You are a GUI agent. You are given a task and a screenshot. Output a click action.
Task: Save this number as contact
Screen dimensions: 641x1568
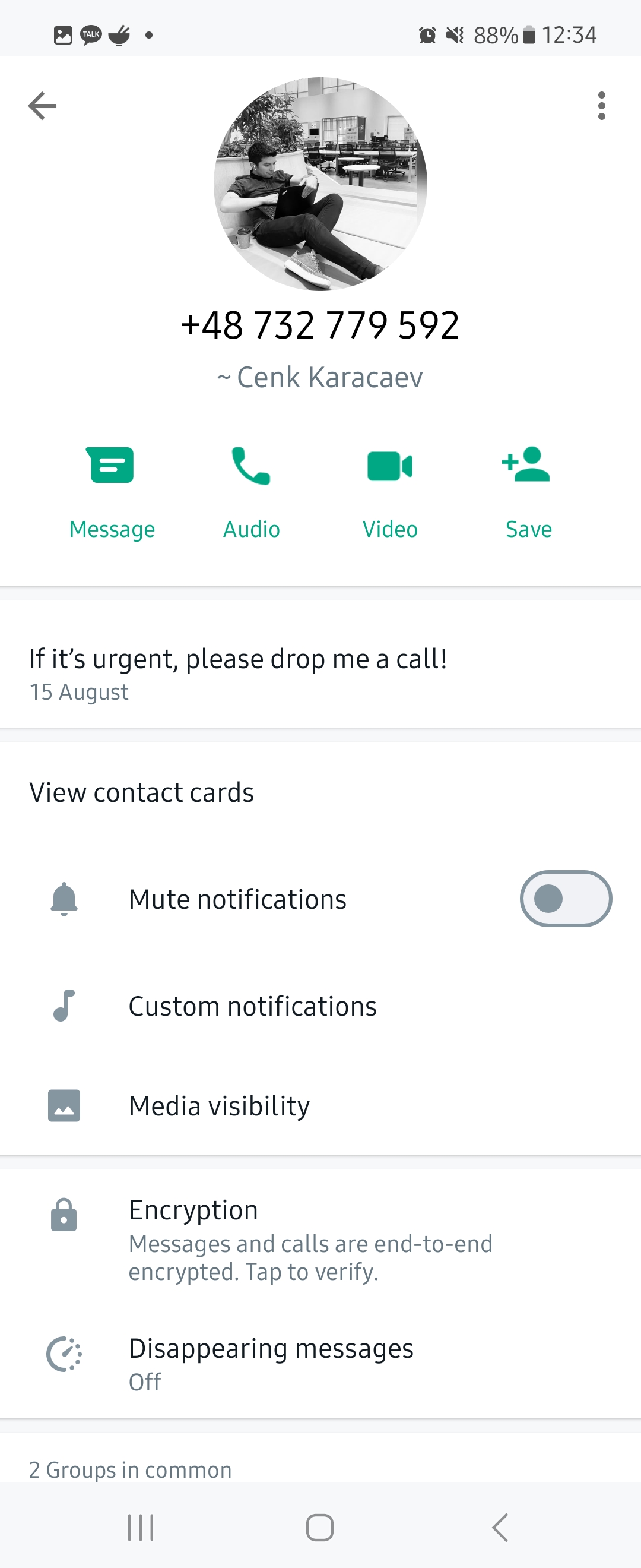pos(528,492)
